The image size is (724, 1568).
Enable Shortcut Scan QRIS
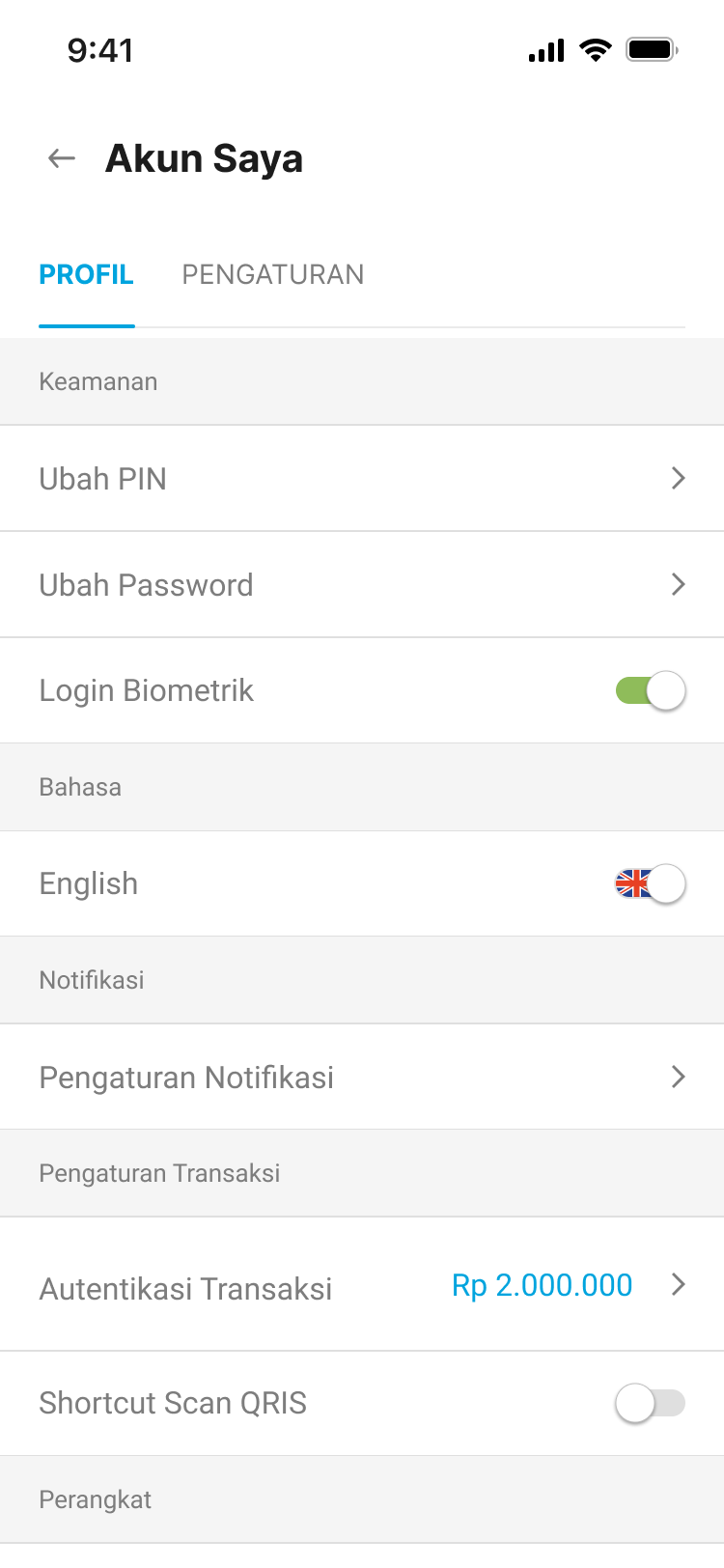pyautogui.click(x=650, y=1404)
